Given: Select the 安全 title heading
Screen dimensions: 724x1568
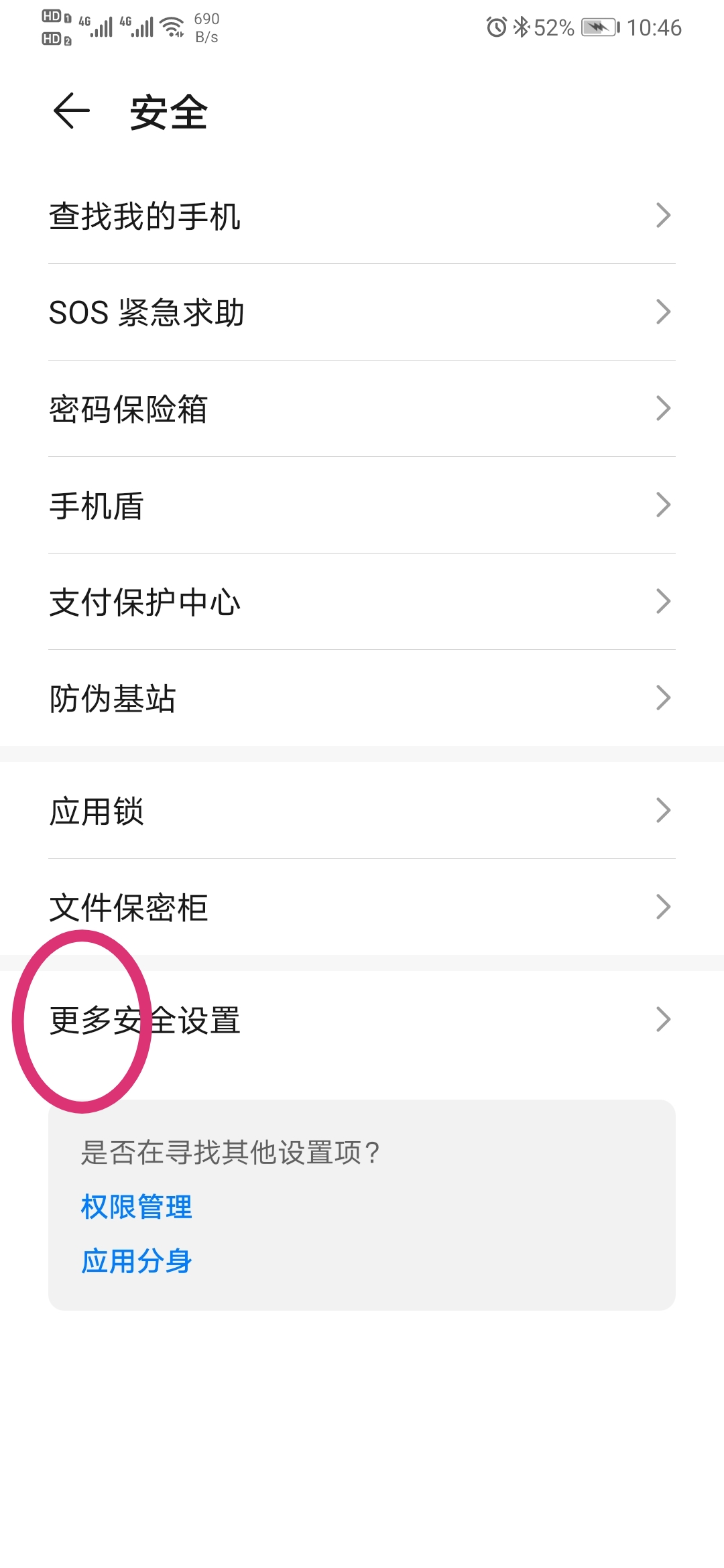Looking at the screenshot, I should point(169,111).
